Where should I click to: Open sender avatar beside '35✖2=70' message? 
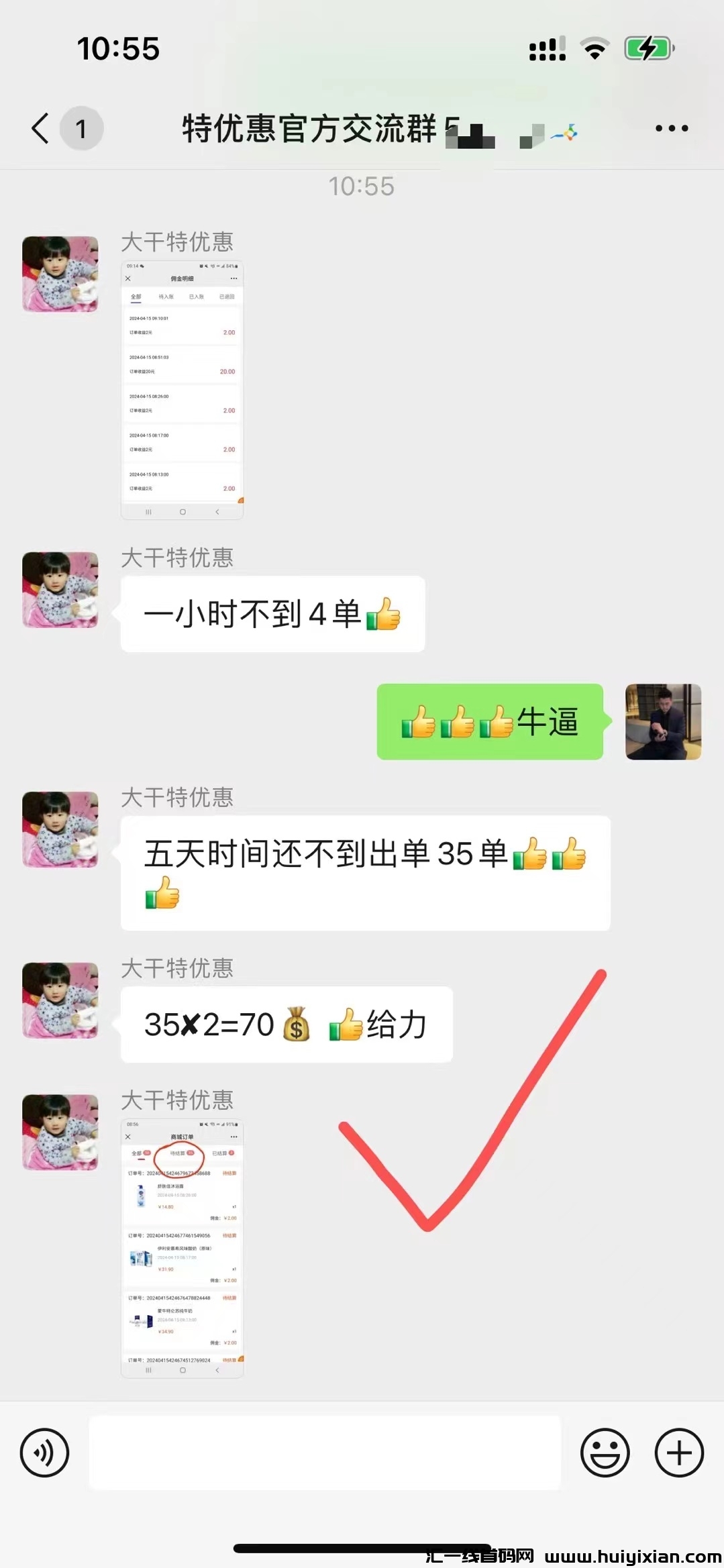pyautogui.click(x=60, y=1000)
